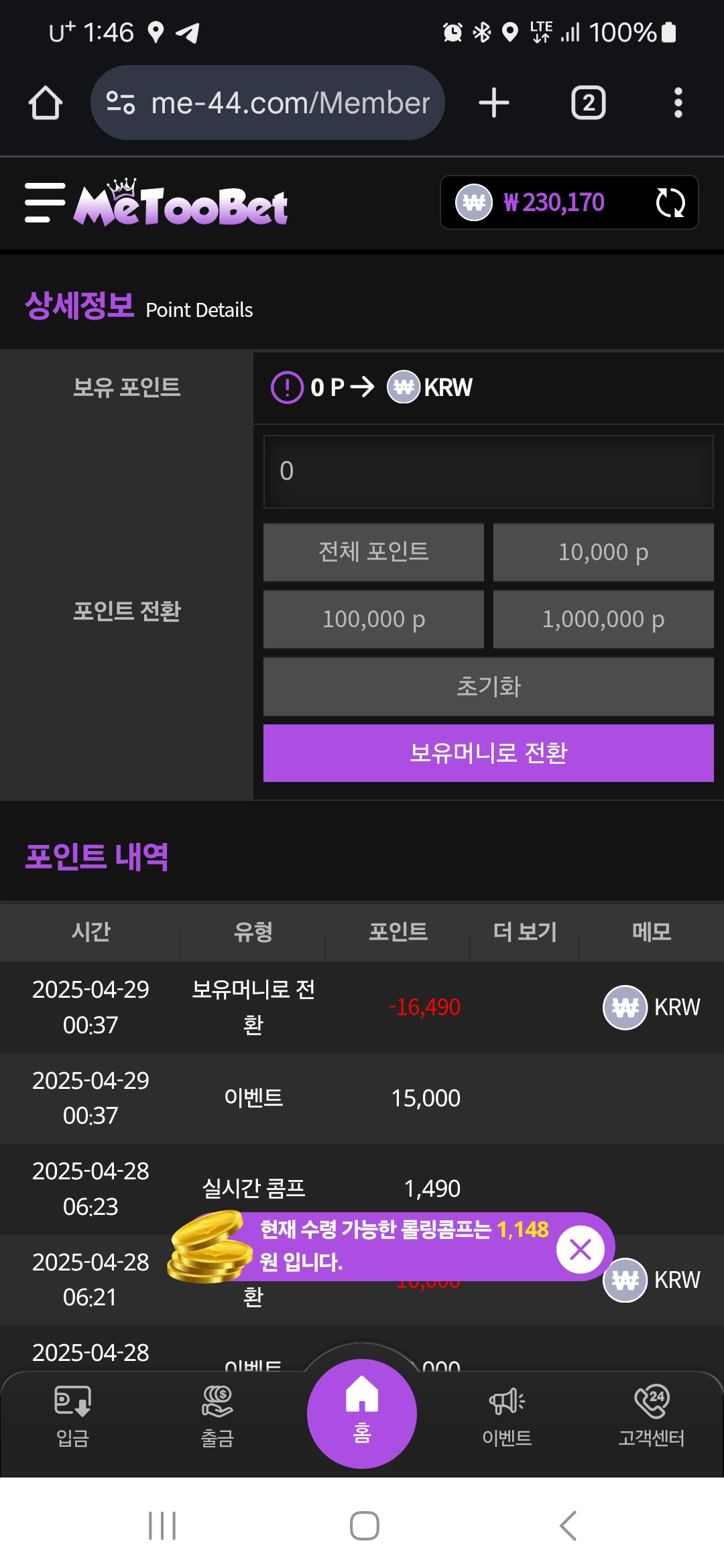This screenshot has width=724, height=1568.
Task: Convert points with 보유머니로 전환
Action: click(x=488, y=753)
